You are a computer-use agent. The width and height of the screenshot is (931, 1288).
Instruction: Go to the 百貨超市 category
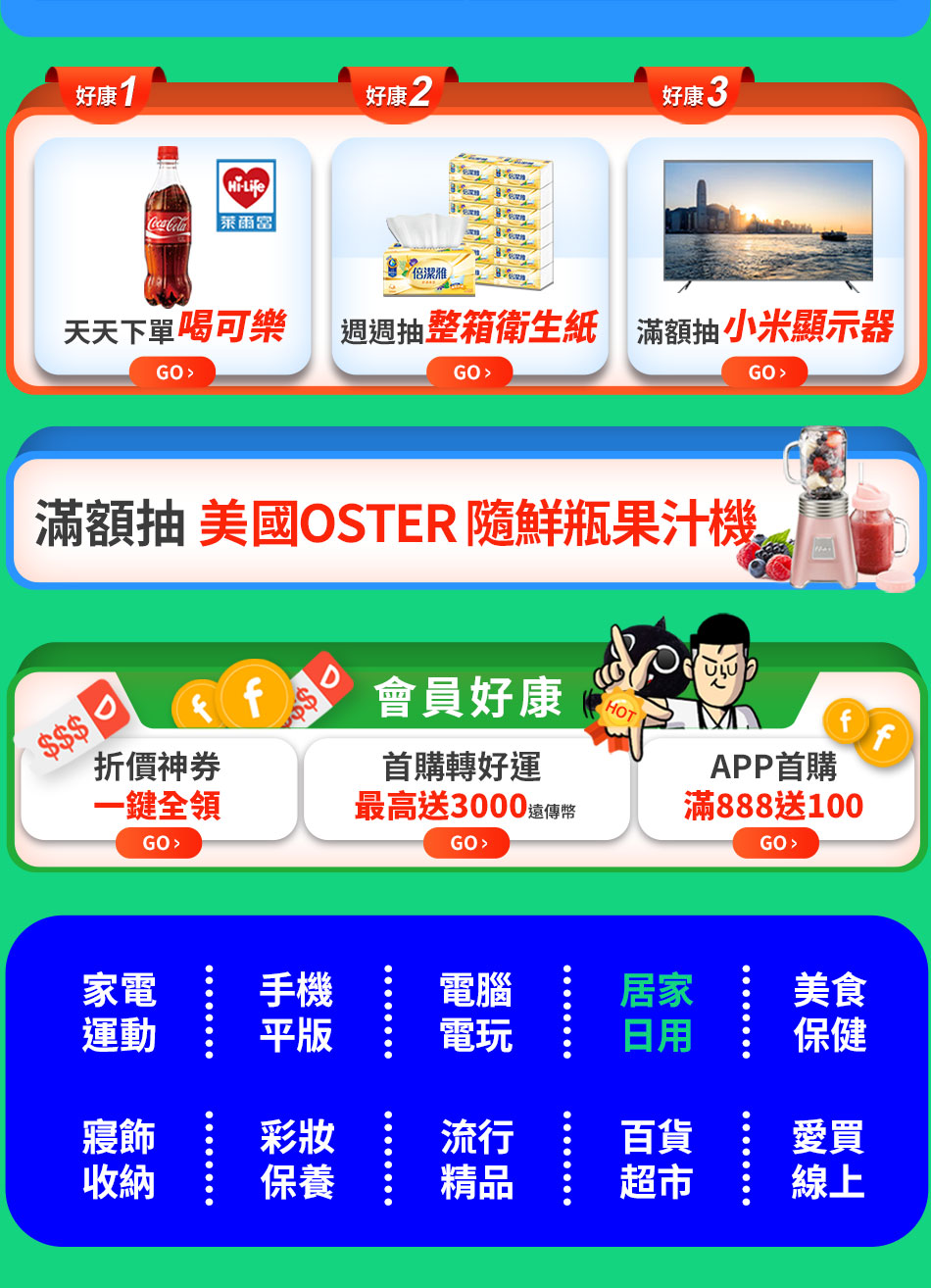coord(657,1160)
